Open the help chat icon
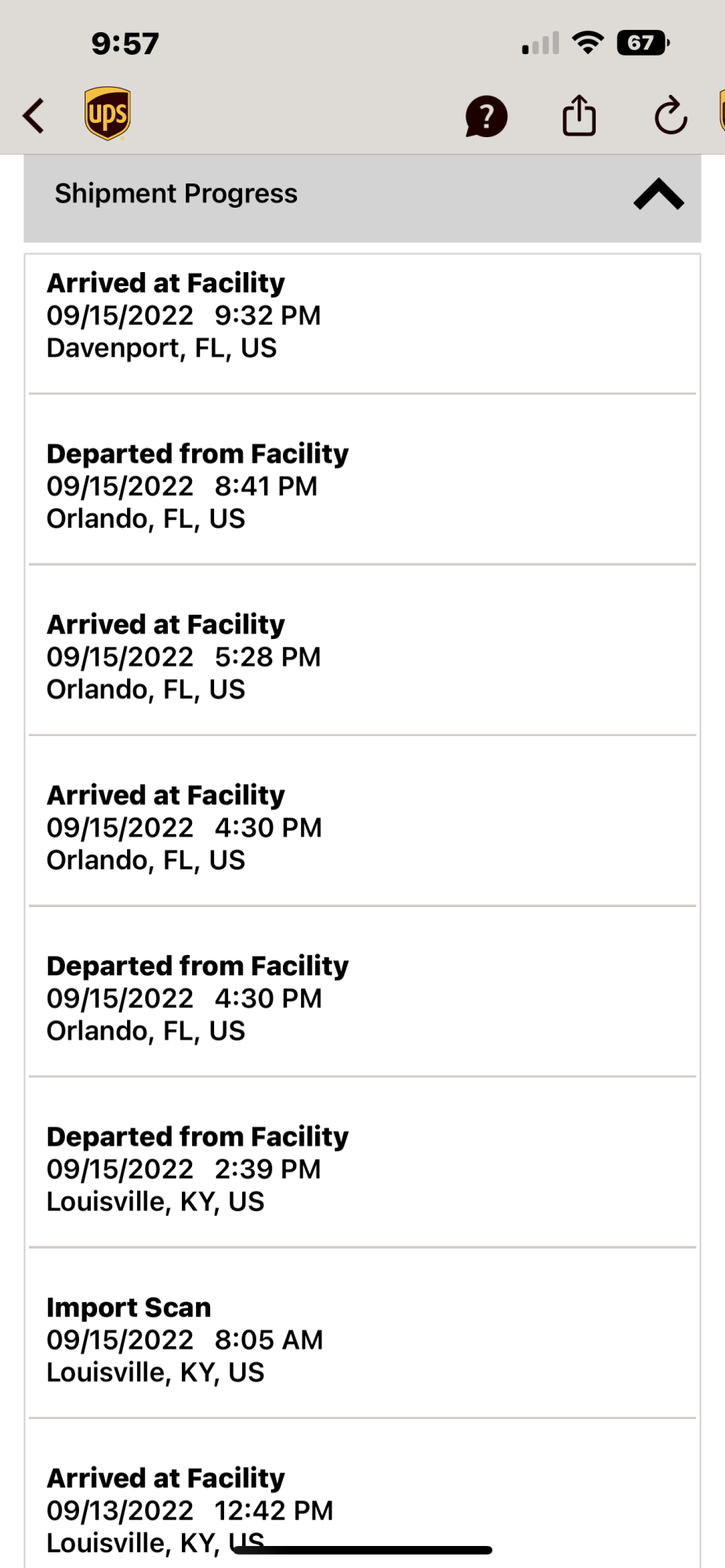The image size is (725, 1568). pyautogui.click(x=486, y=117)
